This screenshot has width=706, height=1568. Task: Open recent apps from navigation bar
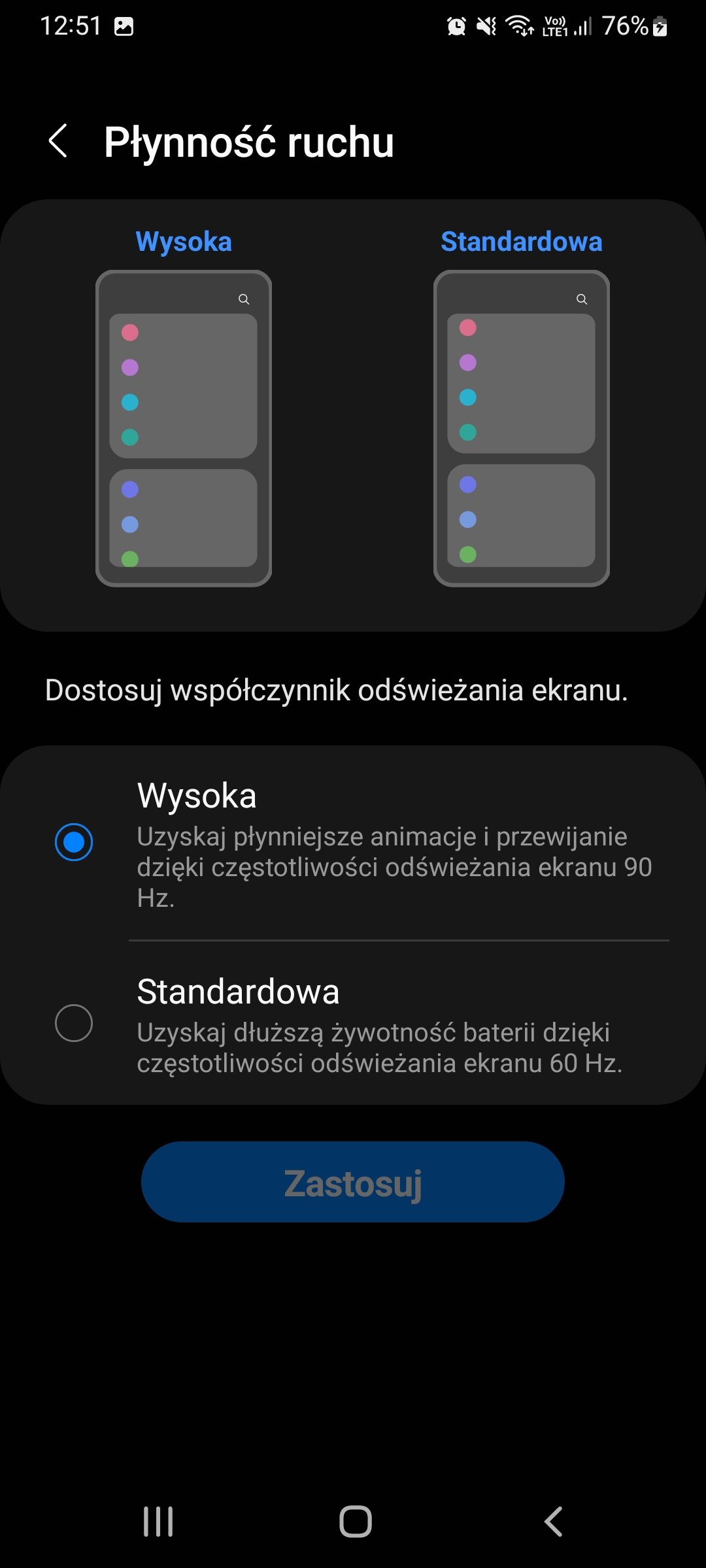(158, 1522)
